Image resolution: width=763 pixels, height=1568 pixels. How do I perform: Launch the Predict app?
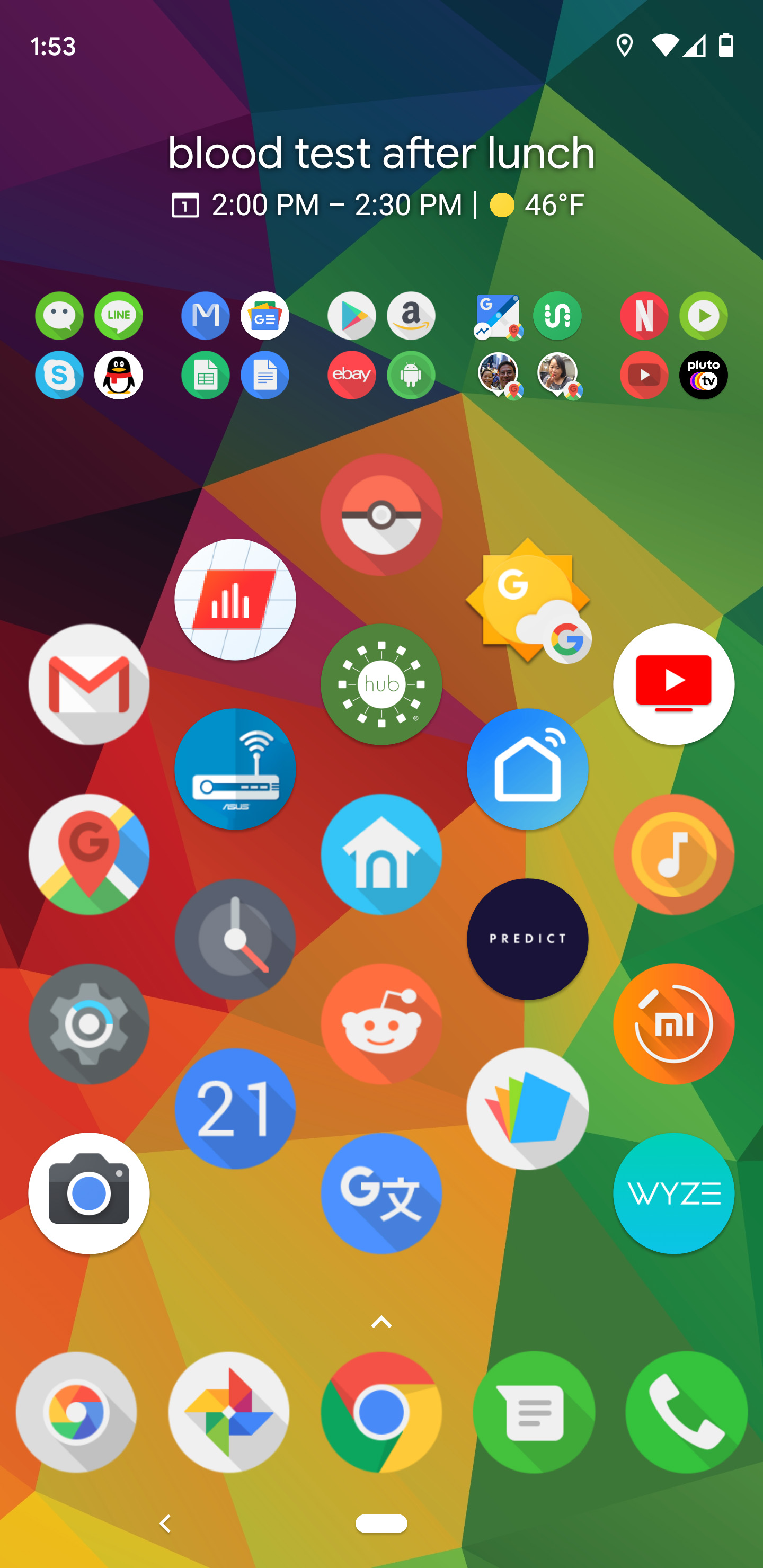(527, 939)
